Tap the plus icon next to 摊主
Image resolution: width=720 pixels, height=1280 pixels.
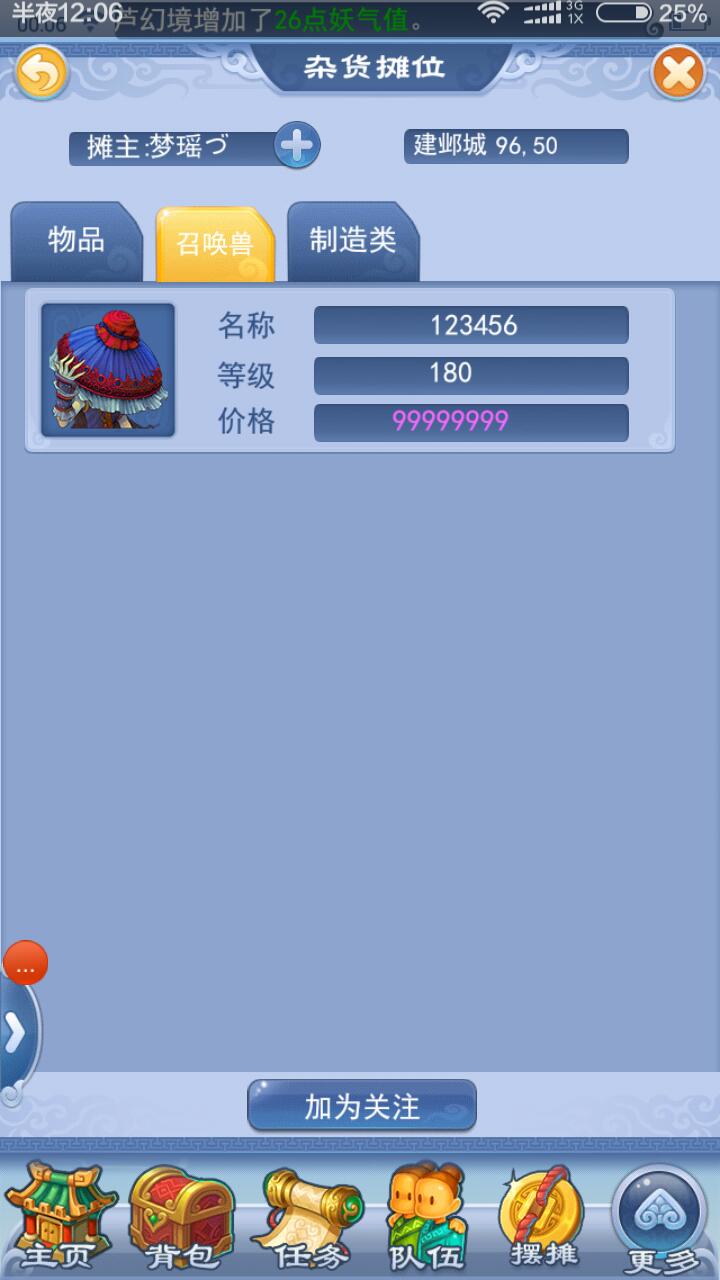pos(296,146)
